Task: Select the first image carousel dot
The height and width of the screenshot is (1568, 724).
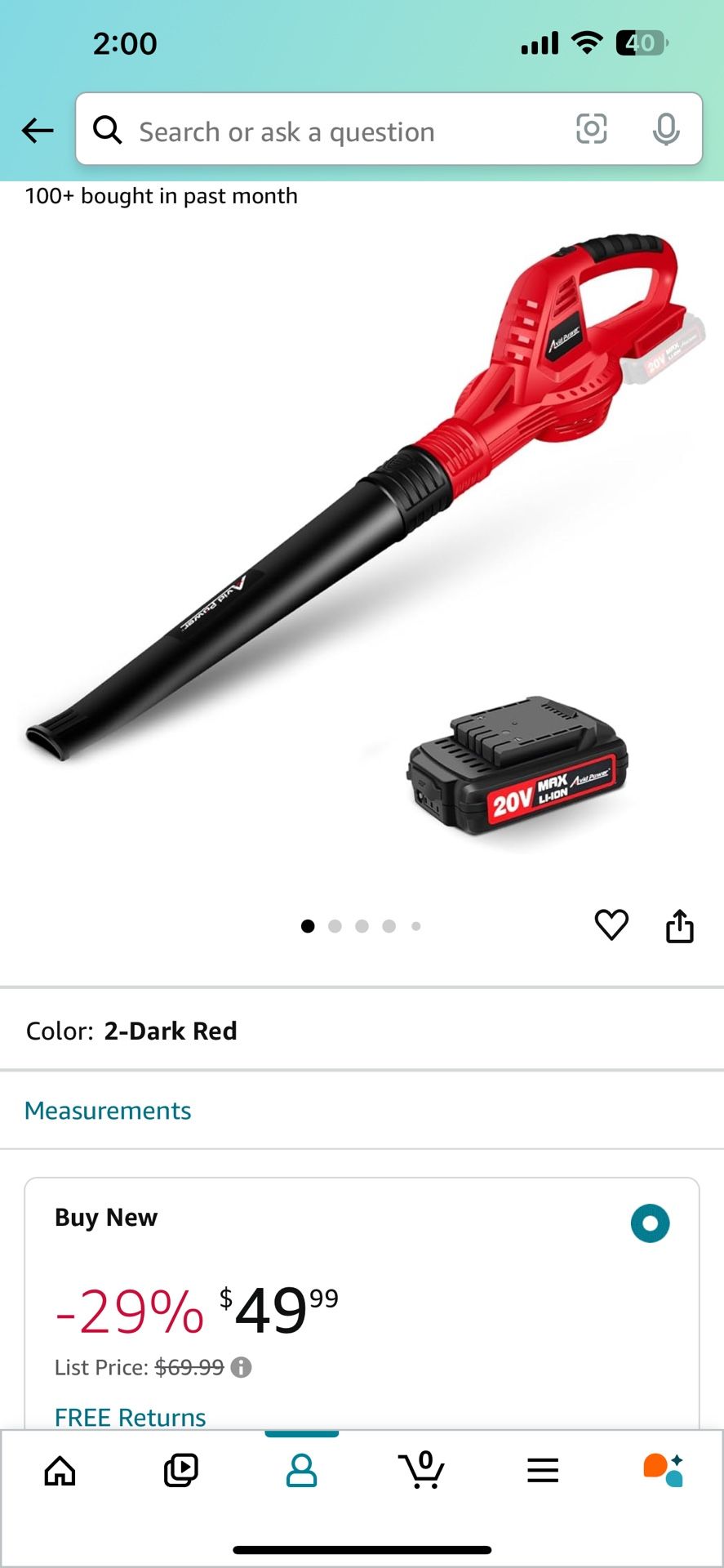Action: [308, 926]
